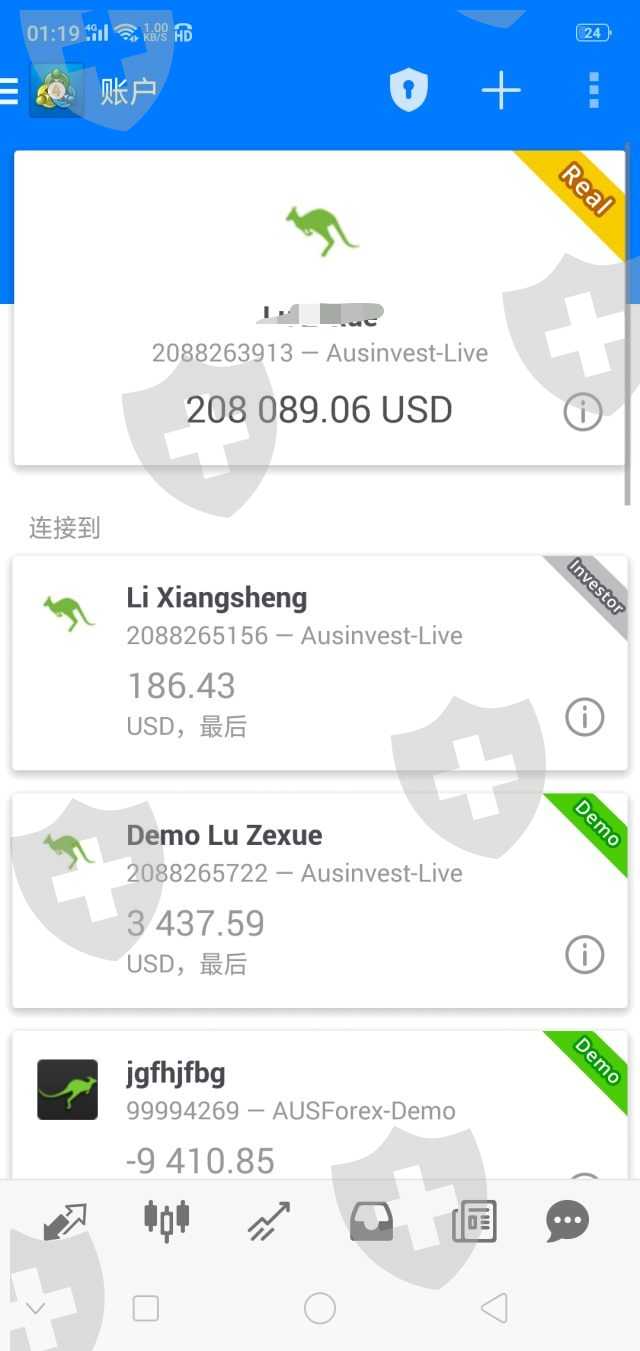
Task: Show info for Li Xiangsheng account
Action: (585, 717)
